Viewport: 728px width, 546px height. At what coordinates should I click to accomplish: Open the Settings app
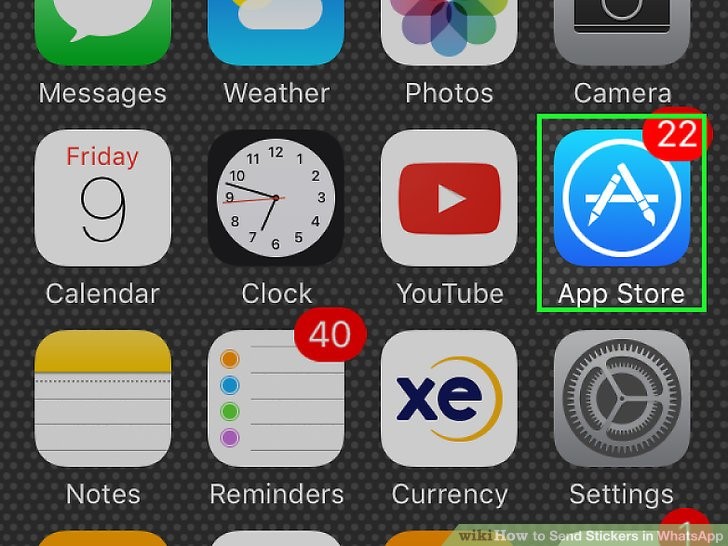622,398
